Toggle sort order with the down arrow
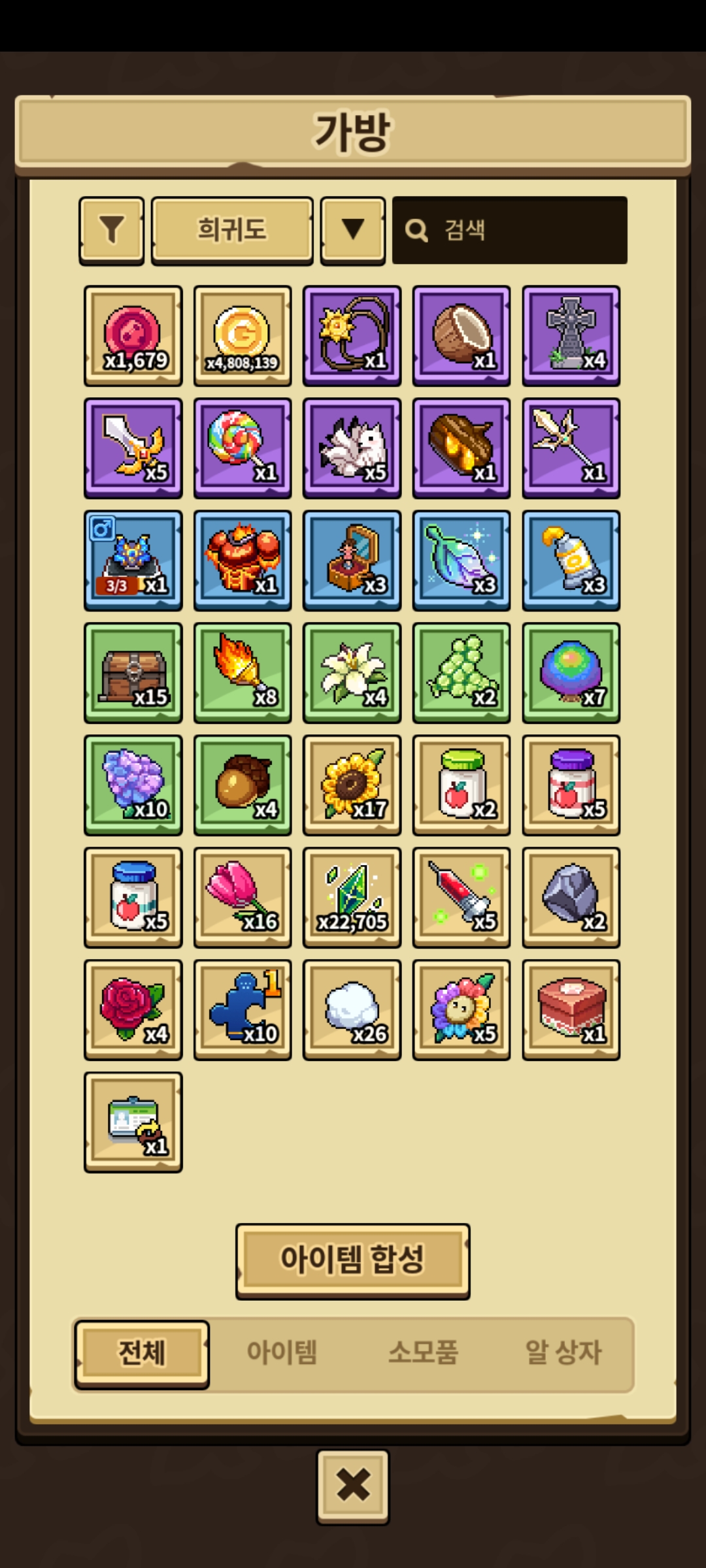 point(353,230)
